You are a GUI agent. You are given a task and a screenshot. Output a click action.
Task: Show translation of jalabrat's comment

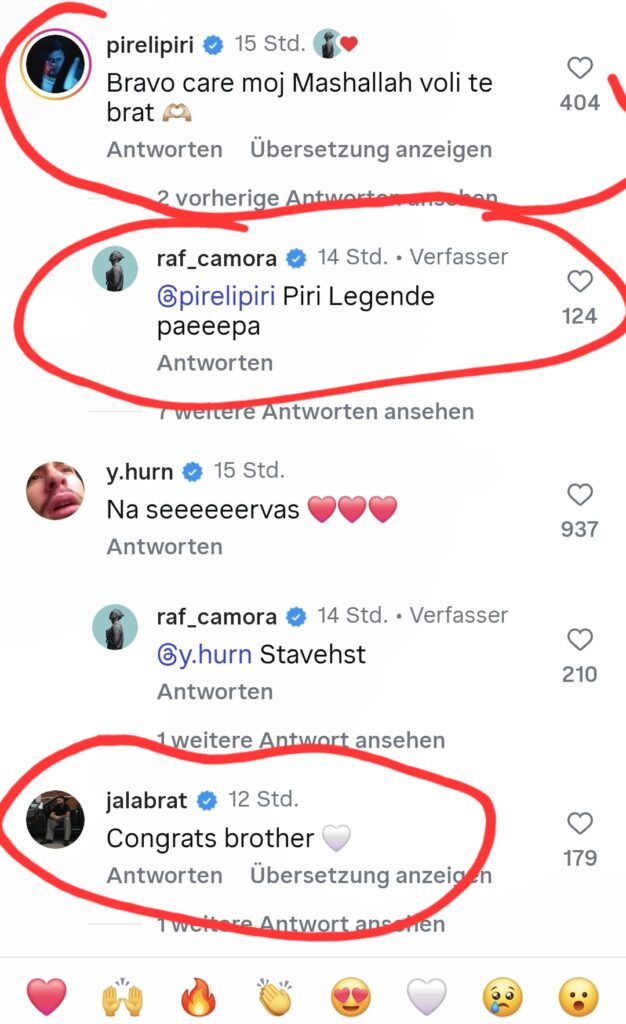pyautogui.click(x=371, y=876)
